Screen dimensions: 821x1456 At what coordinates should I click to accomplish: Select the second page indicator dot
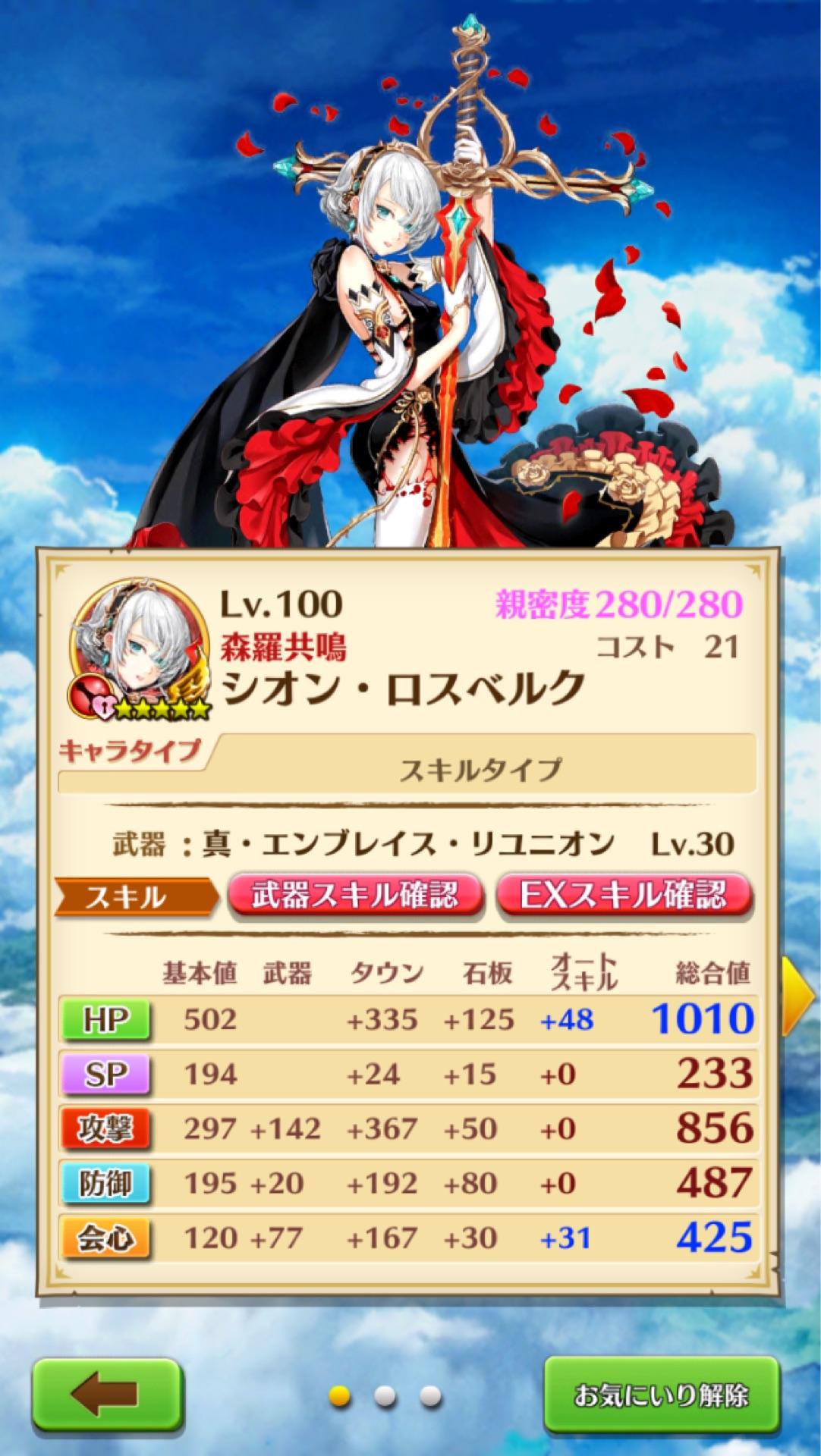[x=385, y=1395]
